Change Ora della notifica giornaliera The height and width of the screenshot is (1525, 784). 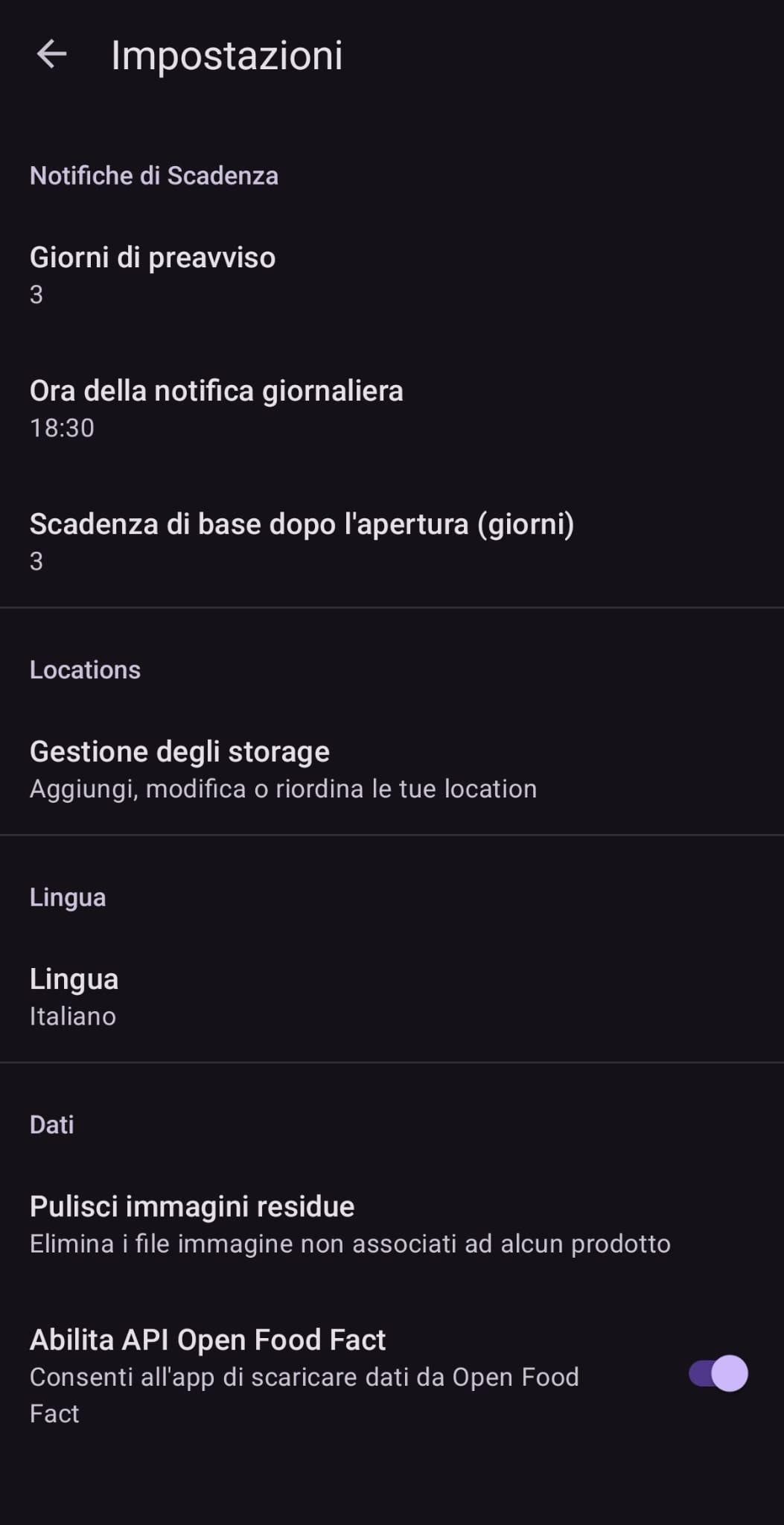tap(216, 407)
